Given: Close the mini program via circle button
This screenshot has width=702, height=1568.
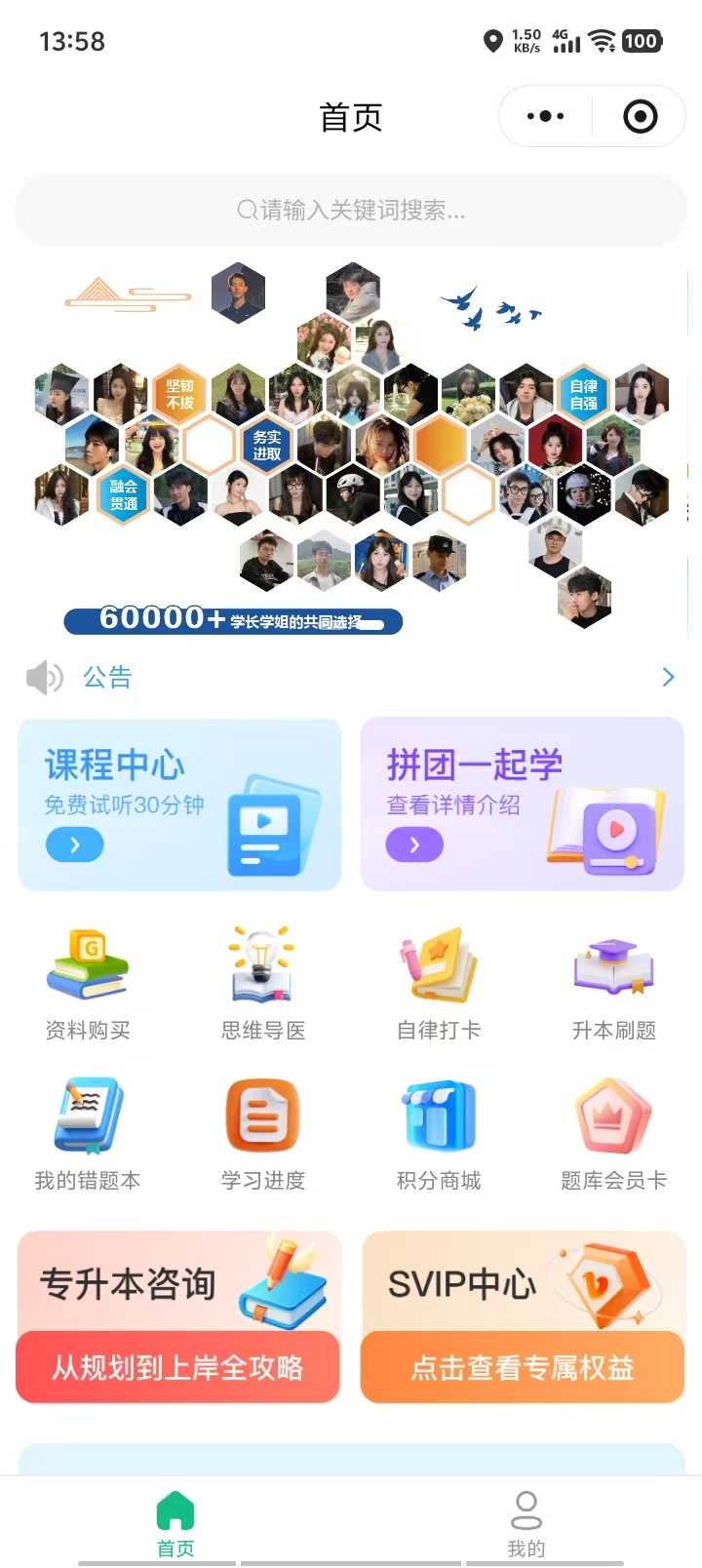Looking at the screenshot, I should pos(640,116).
